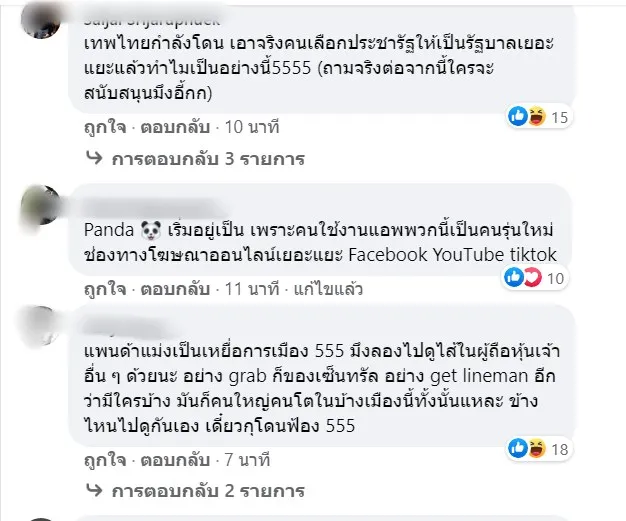View reactions on the 15-reaction comment
626x521 pixels.
(538, 117)
